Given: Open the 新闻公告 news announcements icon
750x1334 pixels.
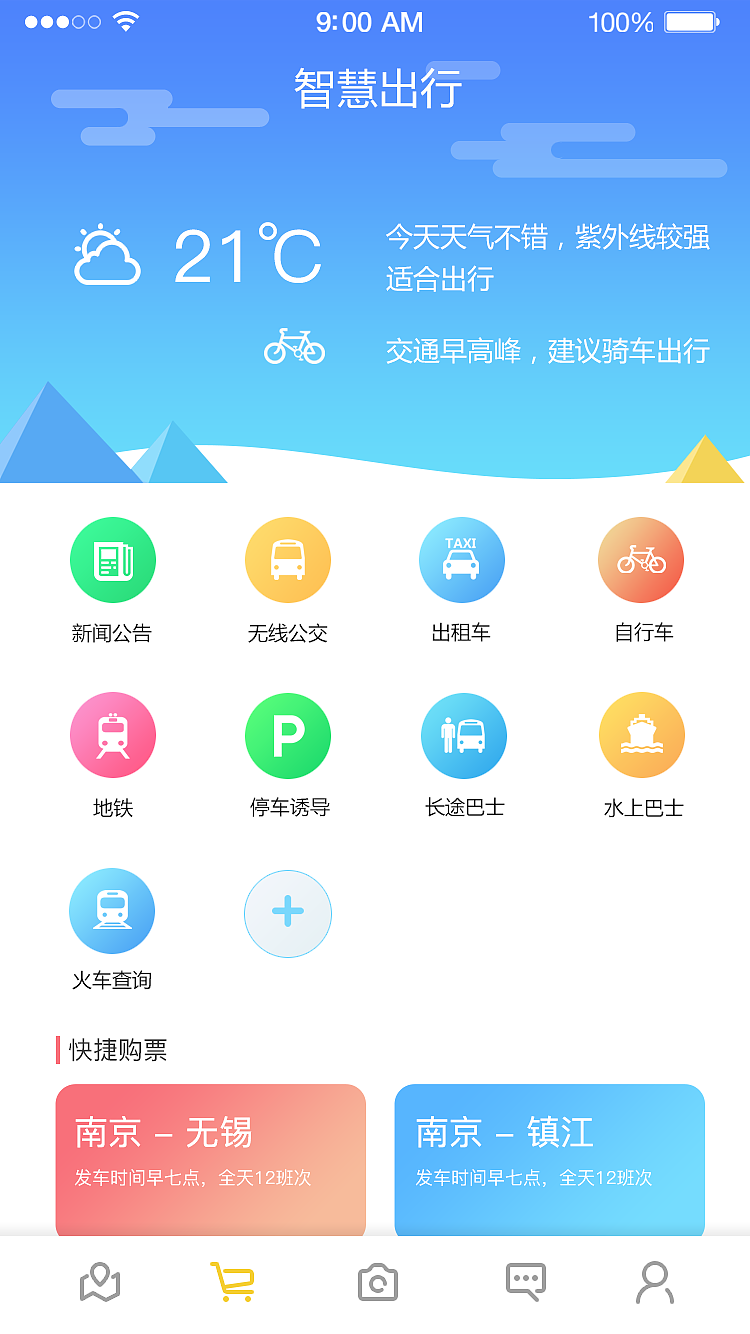Looking at the screenshot, I should (x=112, y=559).
